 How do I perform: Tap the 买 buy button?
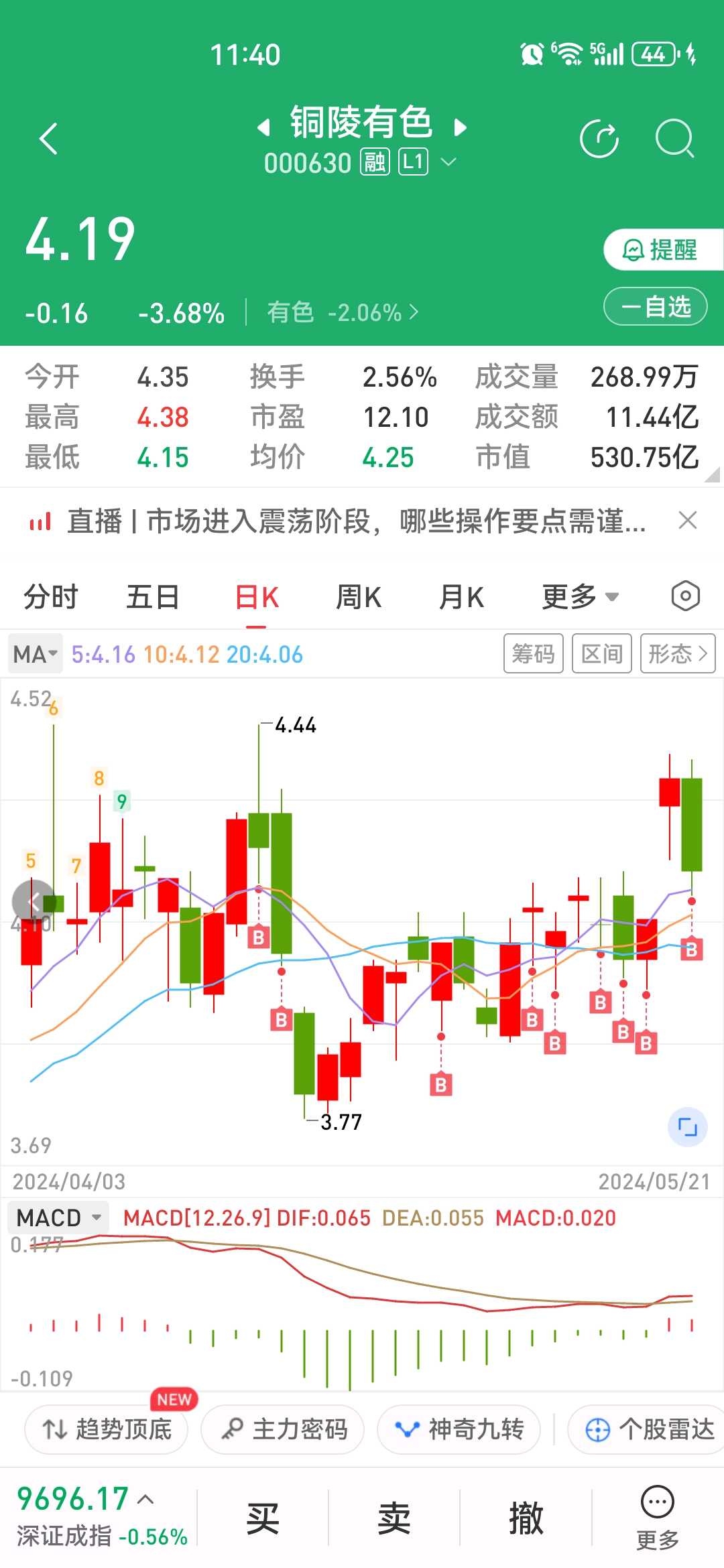point(263,1518)
